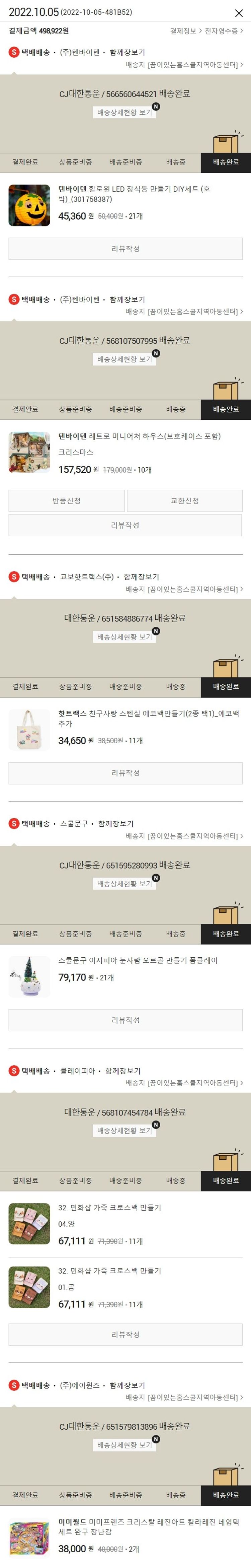The height and width of the screenshot is (1568, 251).
Task: View 배송상세현황 for tracking 568107454784
Action: click(124, 1131)
